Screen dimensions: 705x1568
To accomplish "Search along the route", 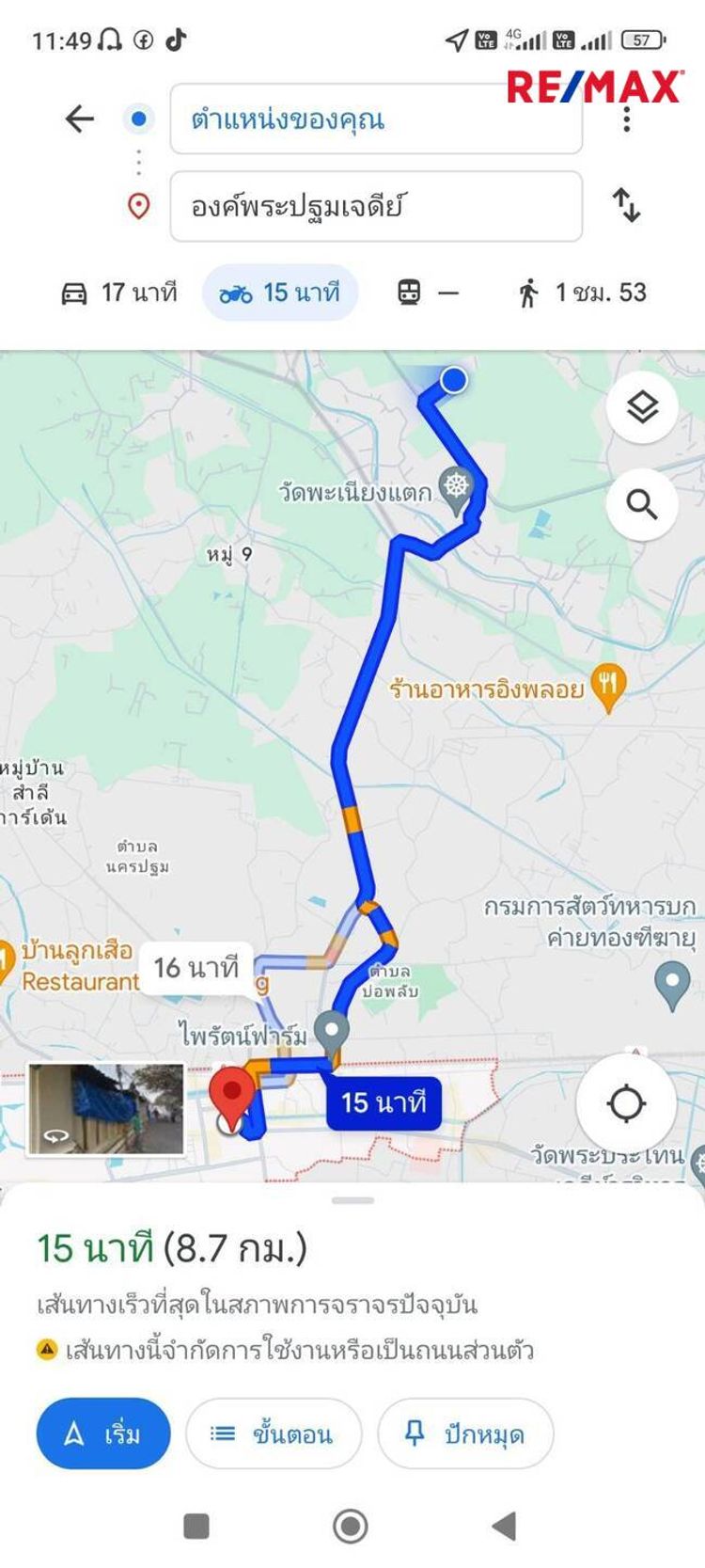I will click(x=642, y=505).
